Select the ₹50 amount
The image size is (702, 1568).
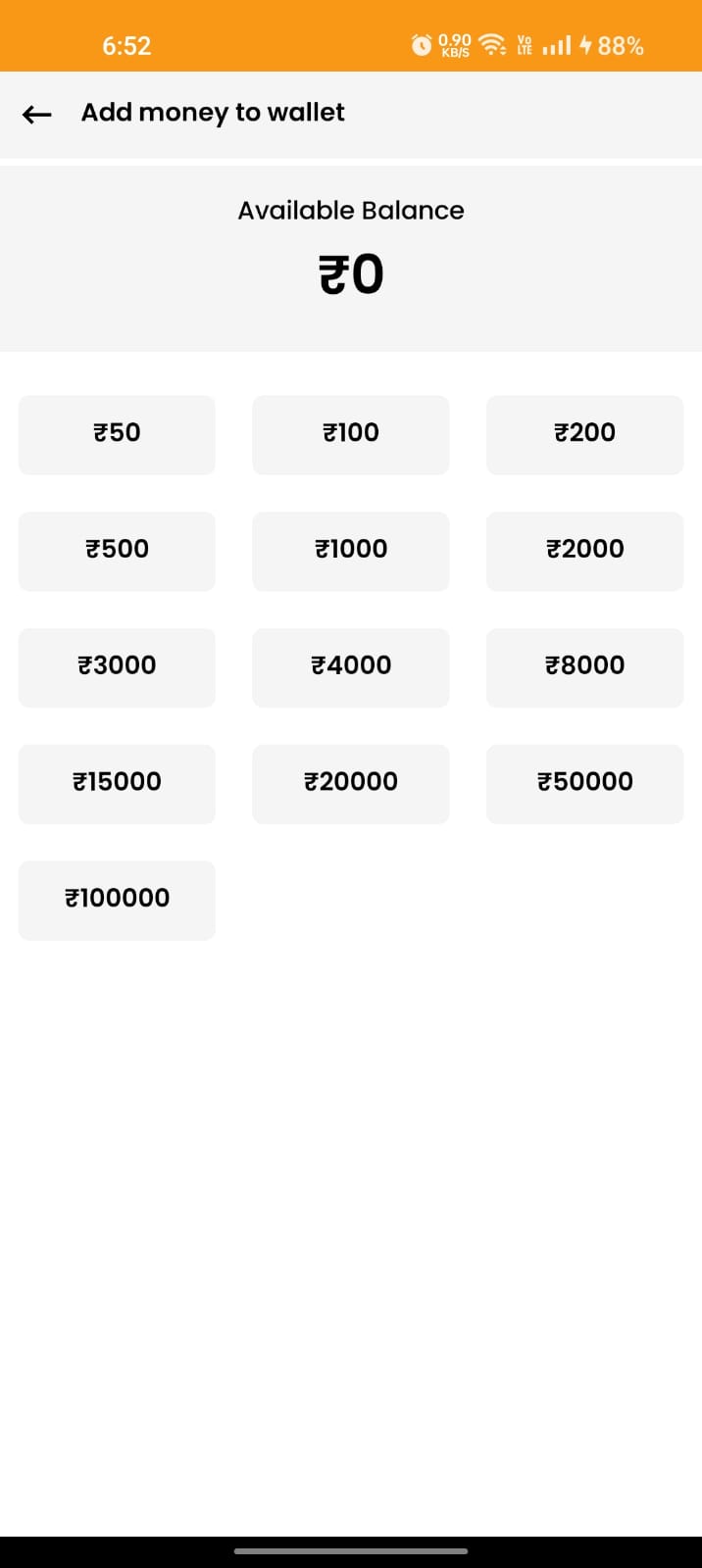(117, 434)
